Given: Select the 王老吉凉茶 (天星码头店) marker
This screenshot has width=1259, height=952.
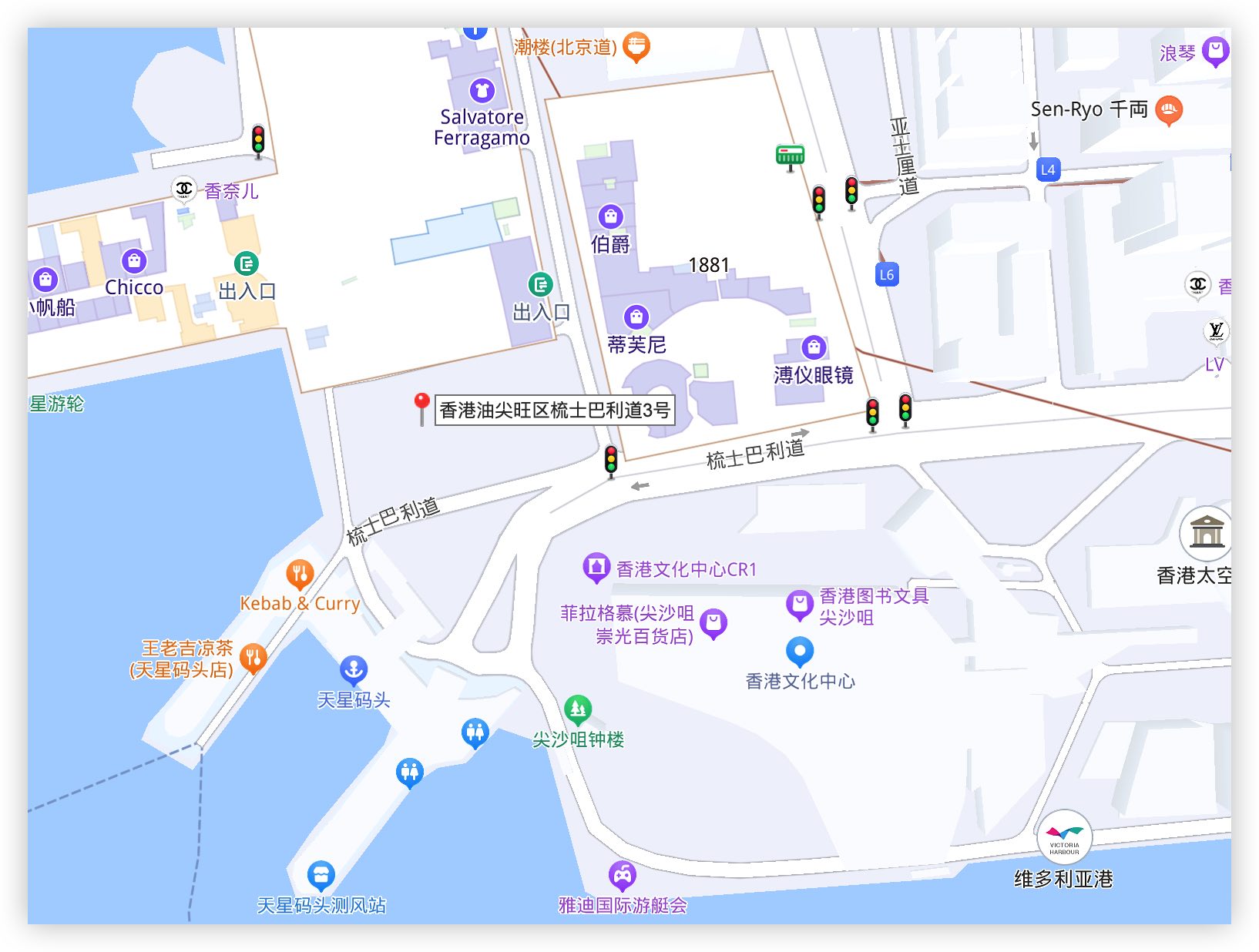Looking at the screenshot, I should click(253, 658).
